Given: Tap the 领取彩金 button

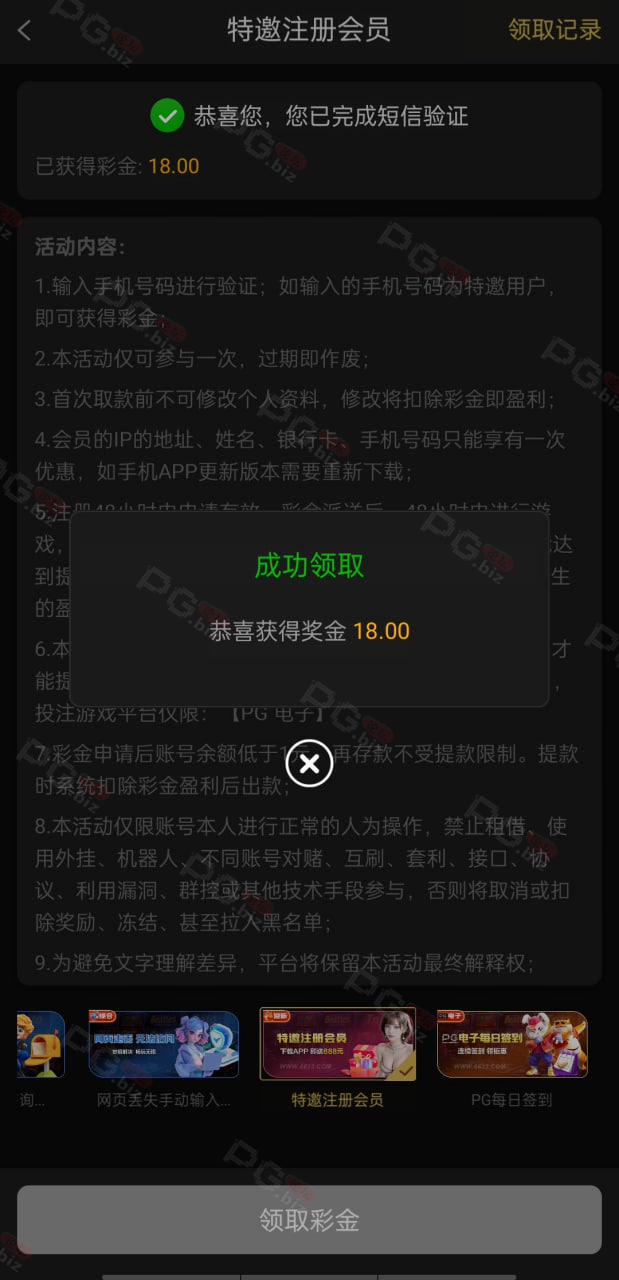Looking at the screenshot, I should [309, 1220].
